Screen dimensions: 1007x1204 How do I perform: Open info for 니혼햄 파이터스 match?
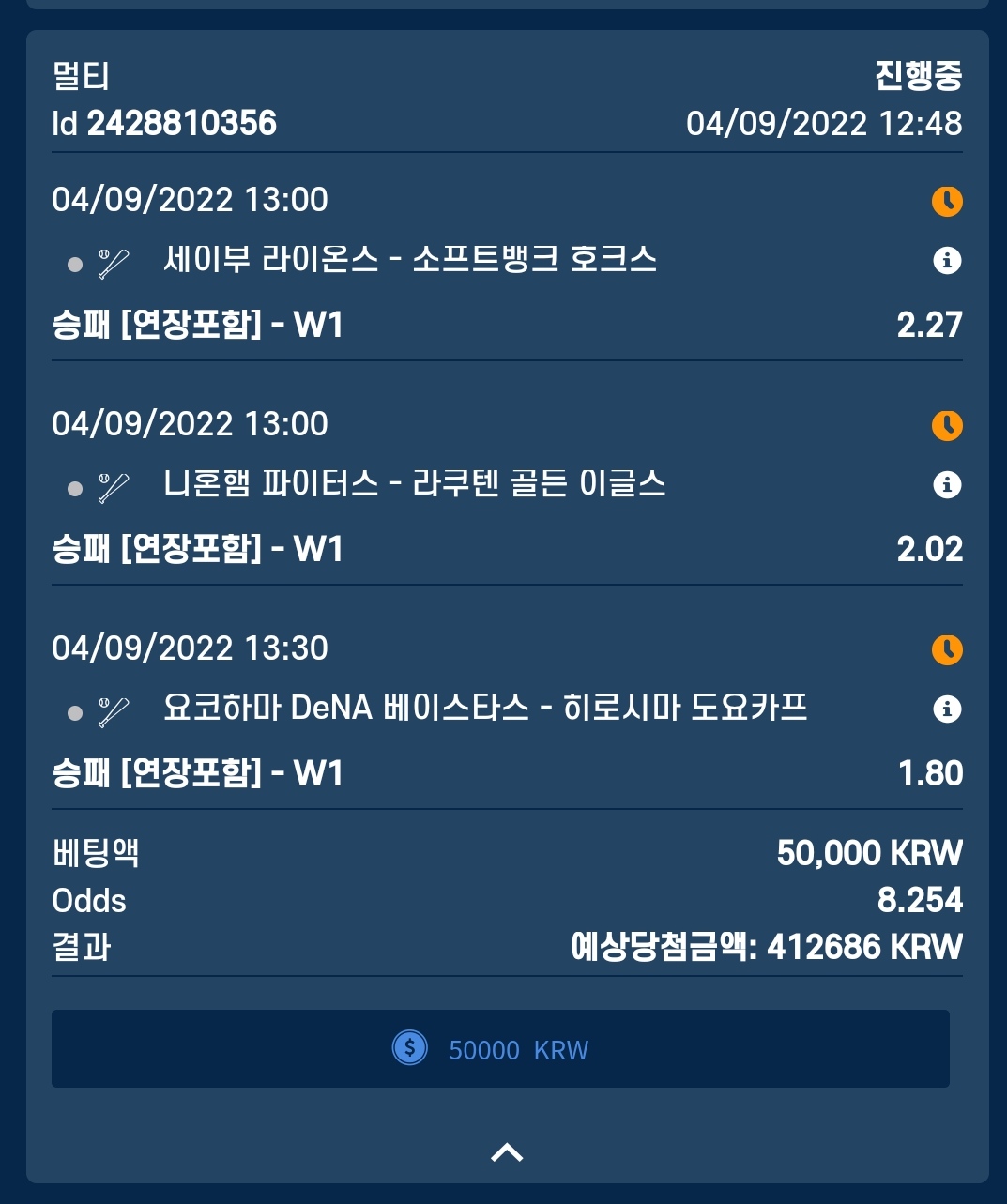pos(947,485)
